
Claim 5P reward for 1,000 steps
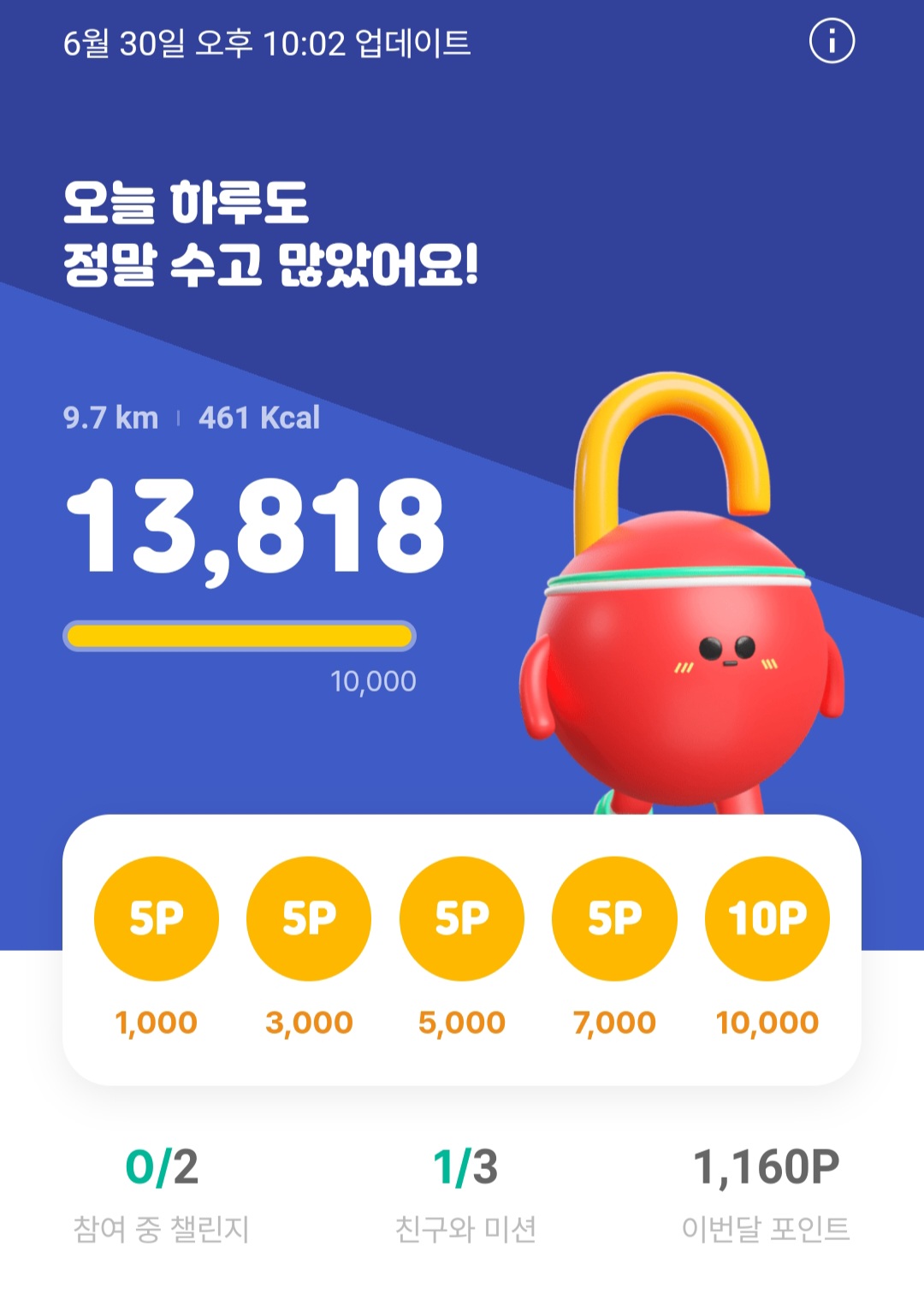[x=157, y=918]
